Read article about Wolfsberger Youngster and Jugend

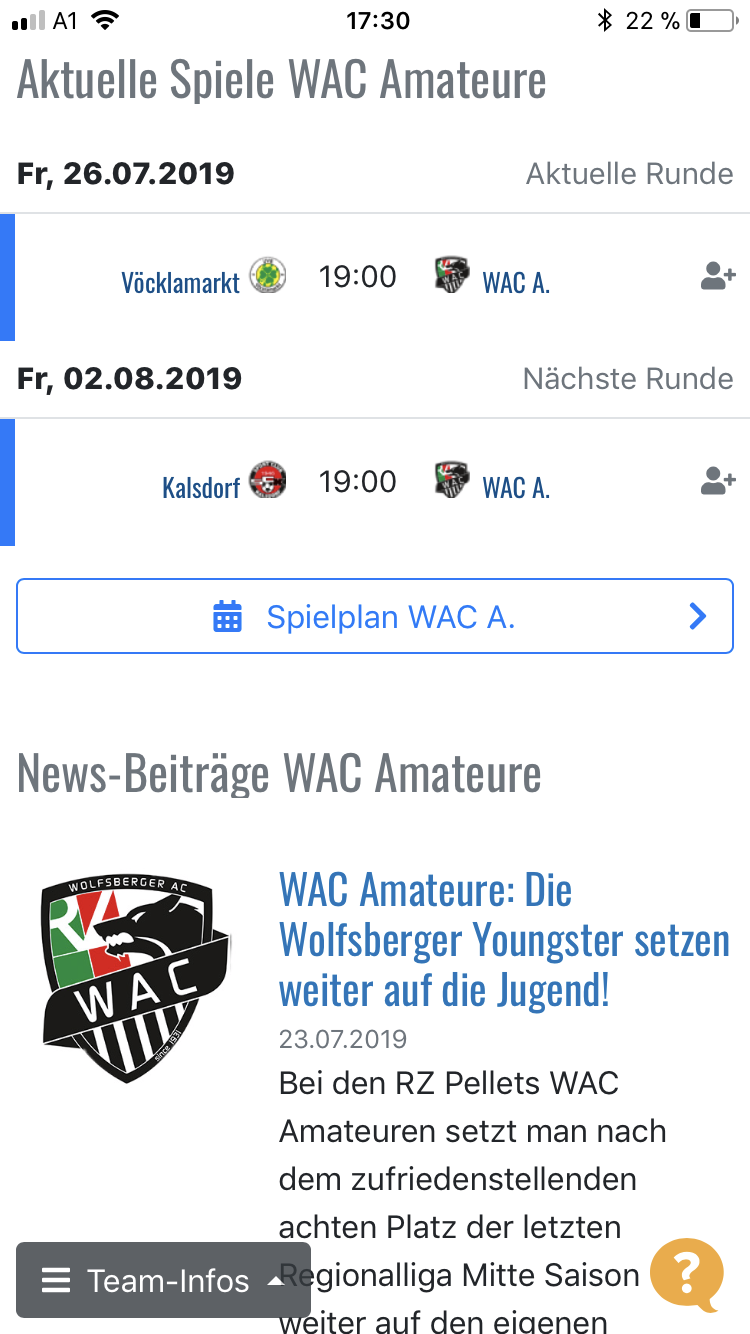click(x=504, y=940)
